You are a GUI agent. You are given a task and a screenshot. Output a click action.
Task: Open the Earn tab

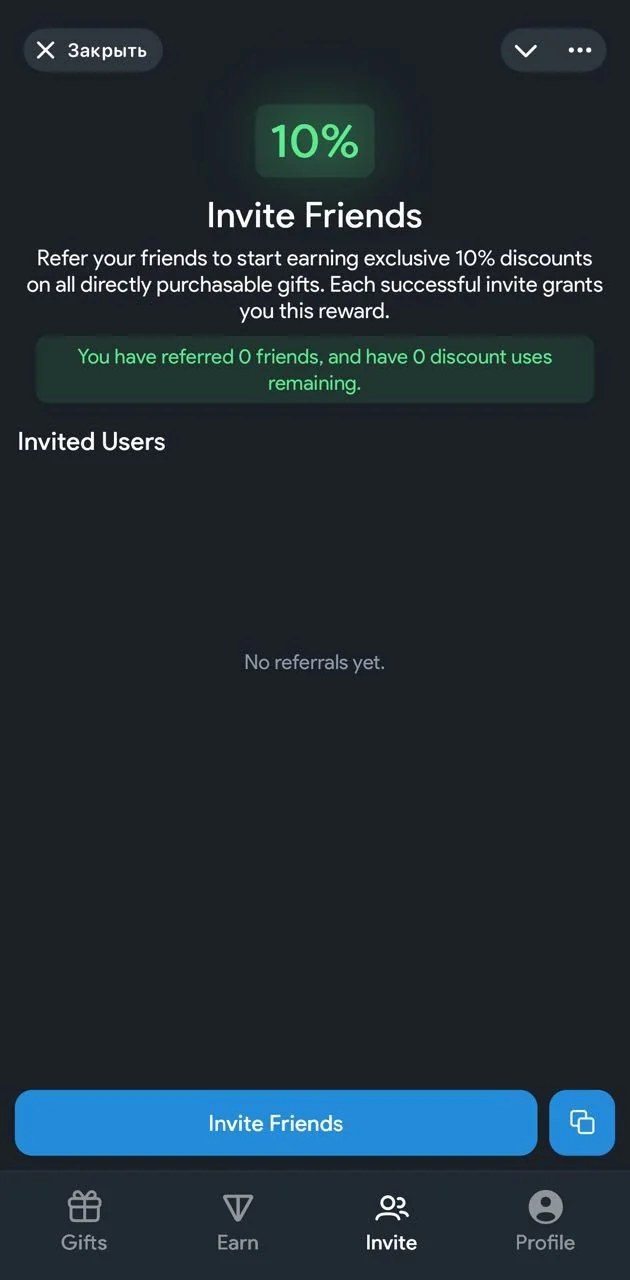pos(237,1221)
